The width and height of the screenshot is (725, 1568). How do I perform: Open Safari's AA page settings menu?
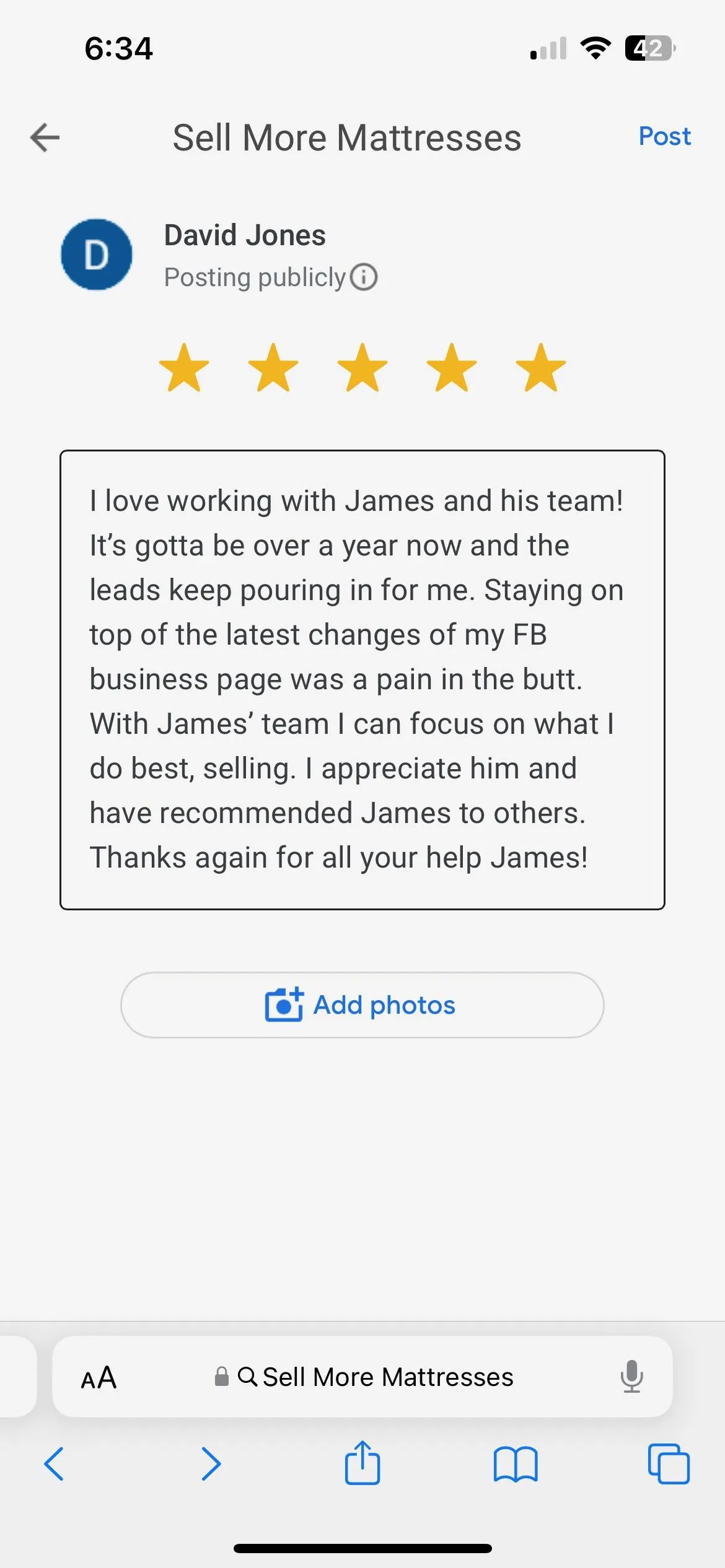(99, 1377)
